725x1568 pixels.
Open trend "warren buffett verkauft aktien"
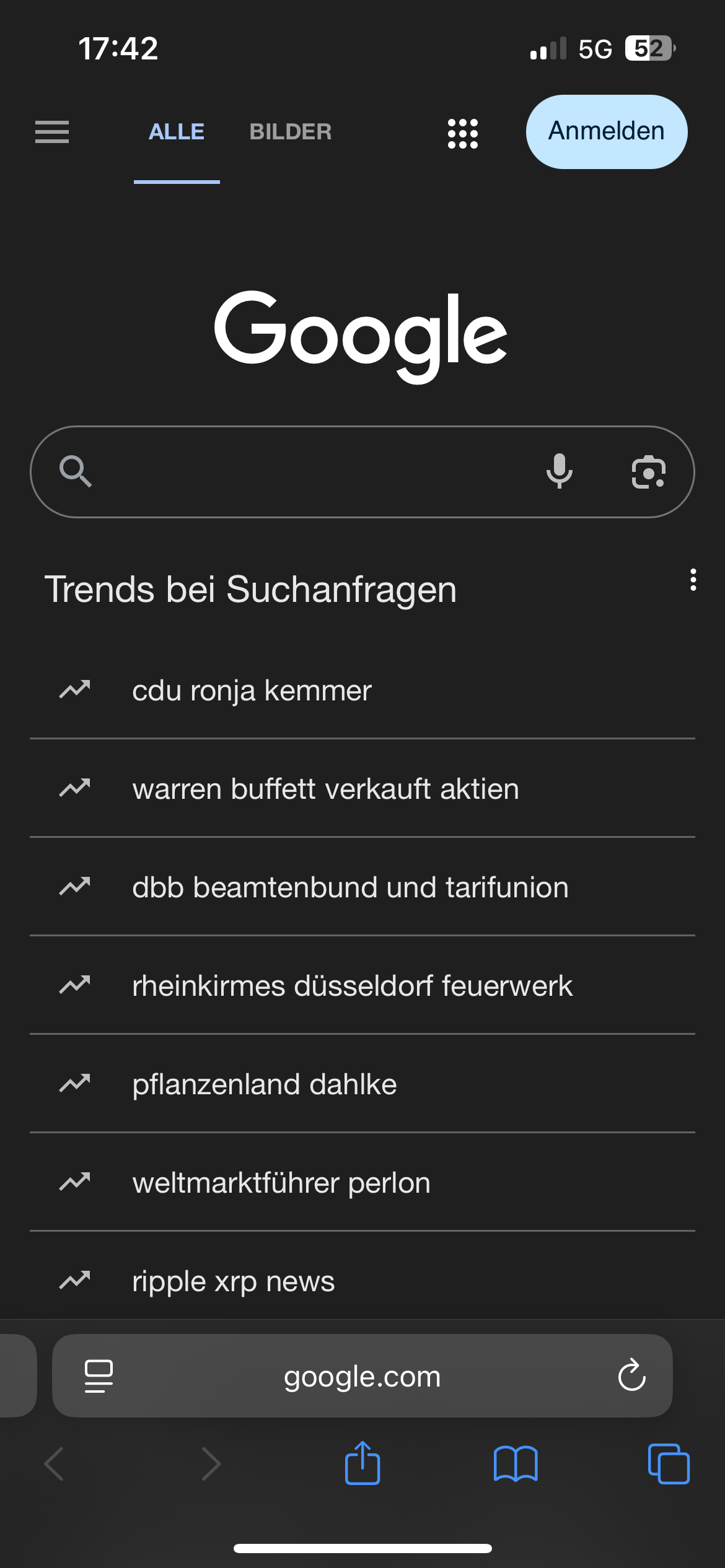pyautogui.click(x=325, y=789)
